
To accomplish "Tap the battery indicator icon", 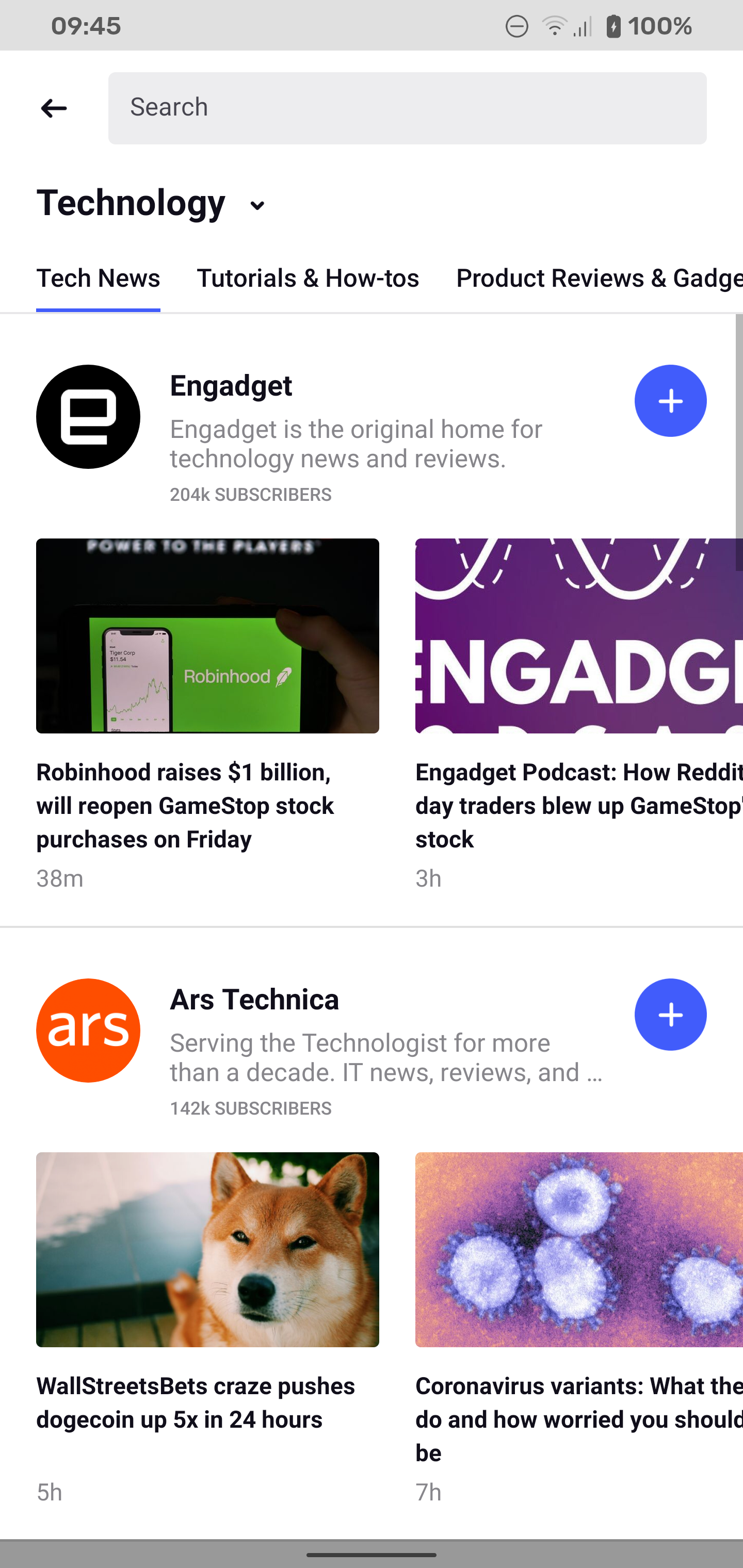I will (614, 25).
